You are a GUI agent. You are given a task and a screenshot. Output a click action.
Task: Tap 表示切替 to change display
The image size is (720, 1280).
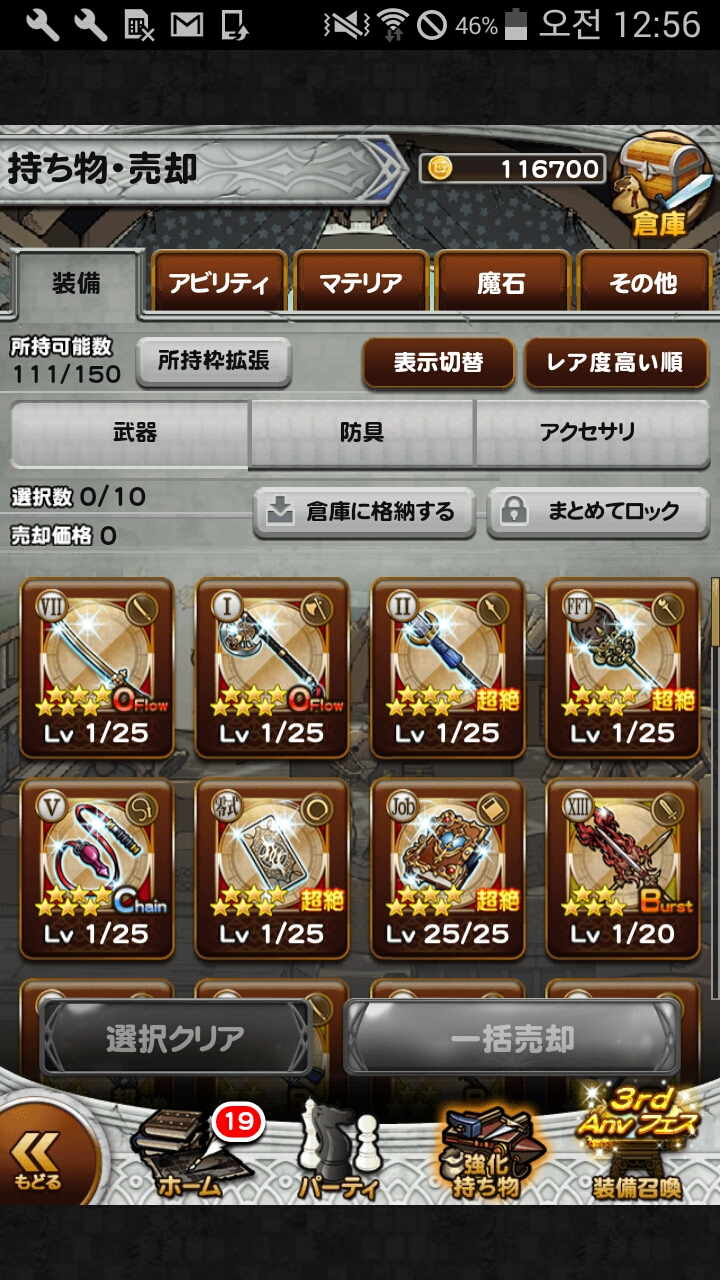(438, 362)
